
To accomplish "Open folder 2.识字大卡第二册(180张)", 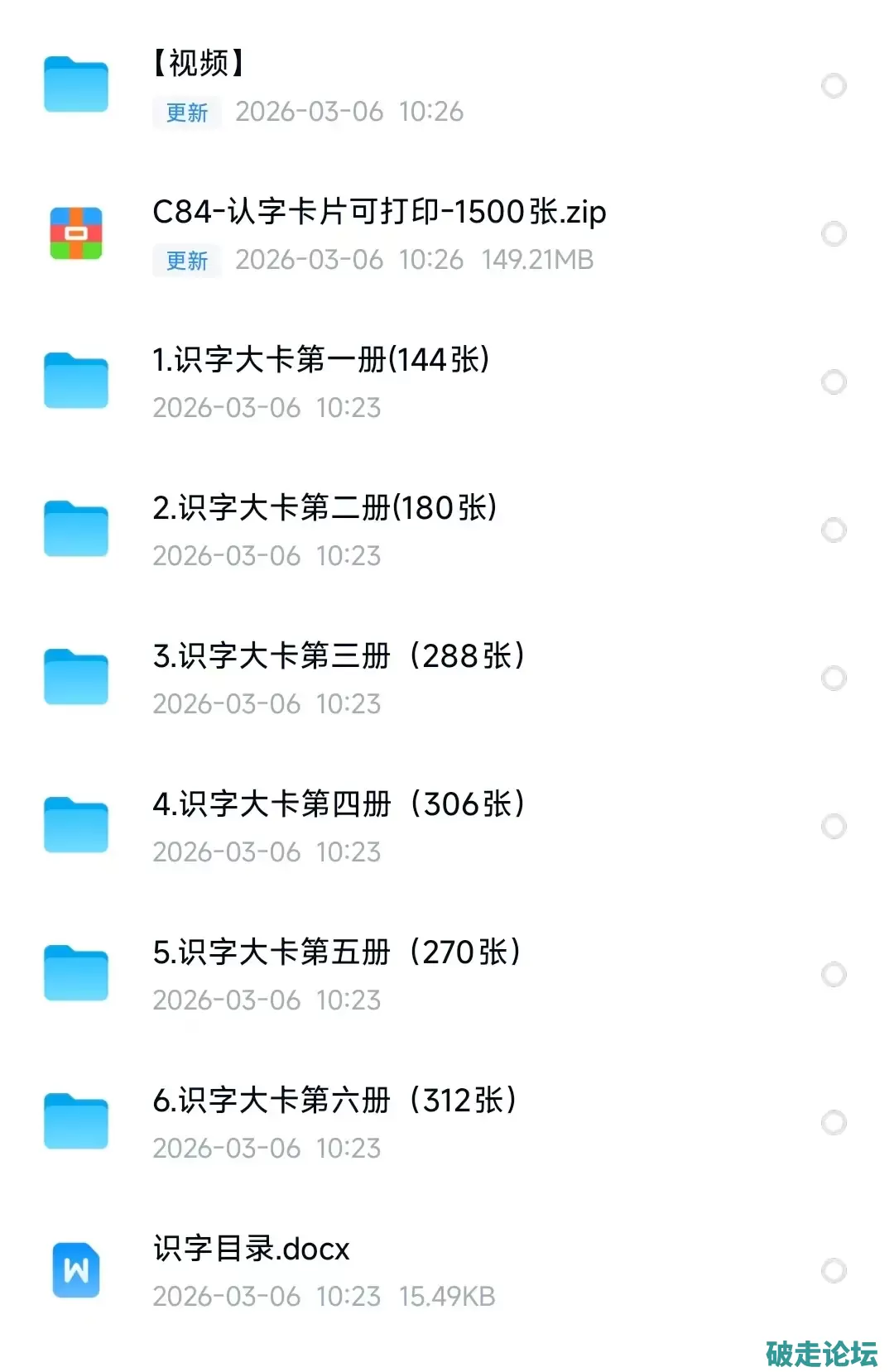I will tap(324, 509).
